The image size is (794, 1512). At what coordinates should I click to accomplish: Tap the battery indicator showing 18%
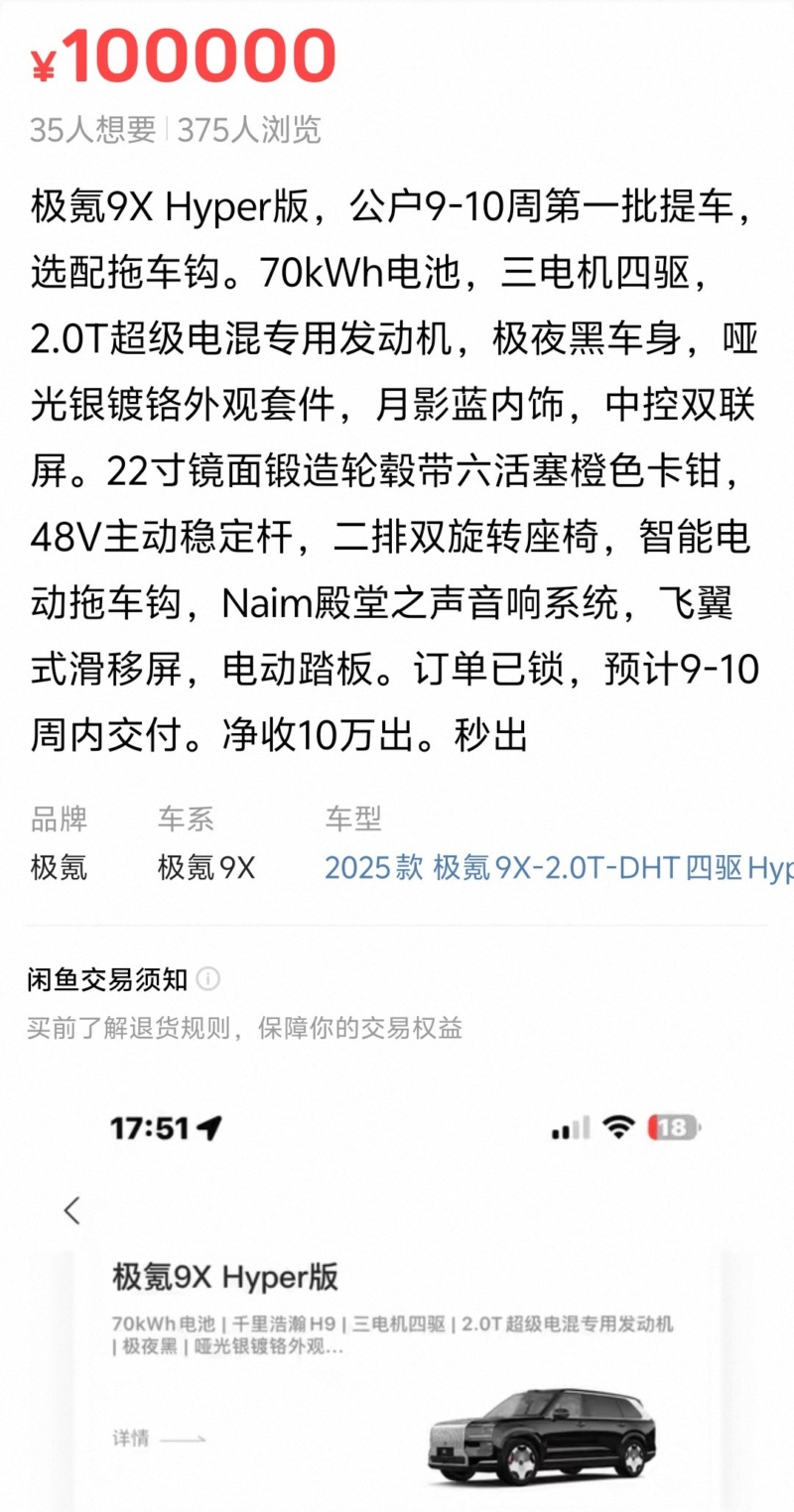(x=672, y=1126)
